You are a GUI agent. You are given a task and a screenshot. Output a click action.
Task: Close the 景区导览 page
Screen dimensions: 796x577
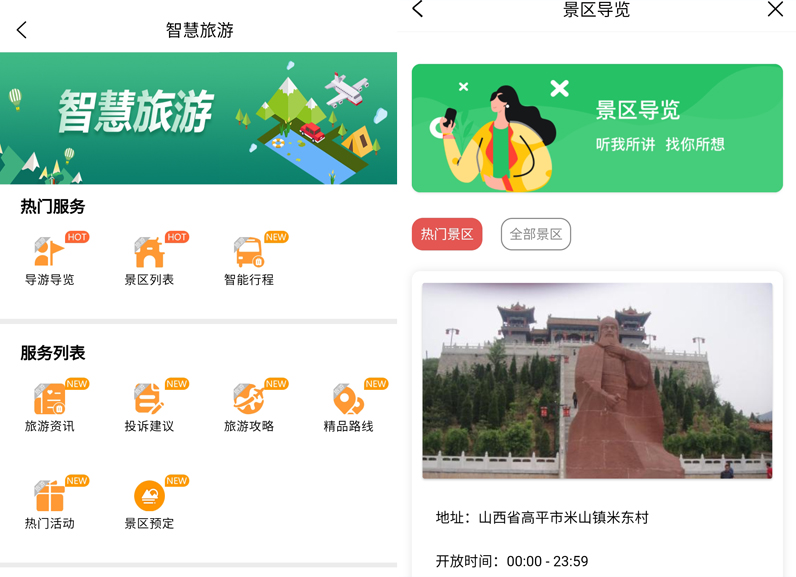(775, 10)
